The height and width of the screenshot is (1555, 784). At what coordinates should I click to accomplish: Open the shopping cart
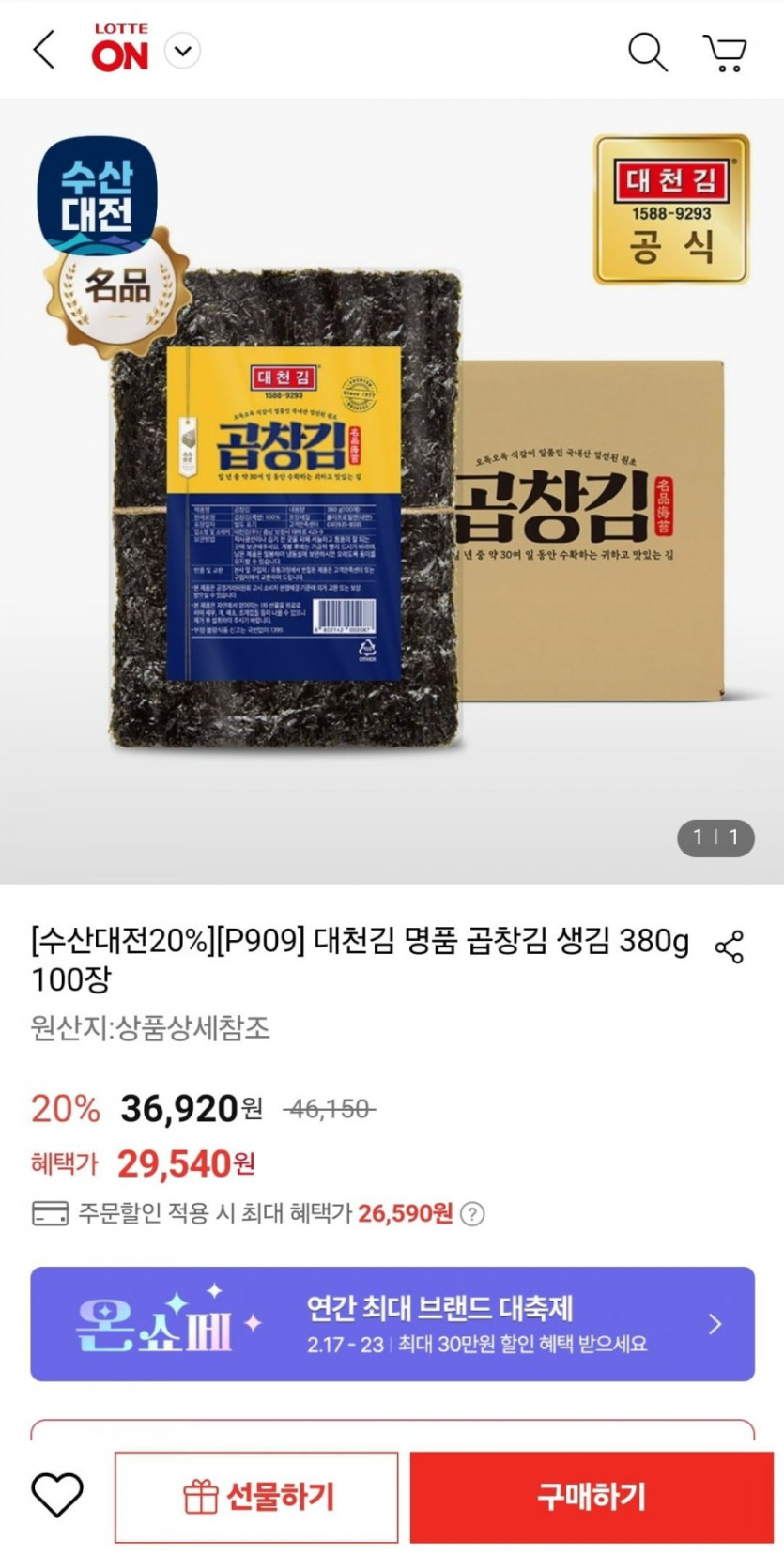click(x=725, y=52)
